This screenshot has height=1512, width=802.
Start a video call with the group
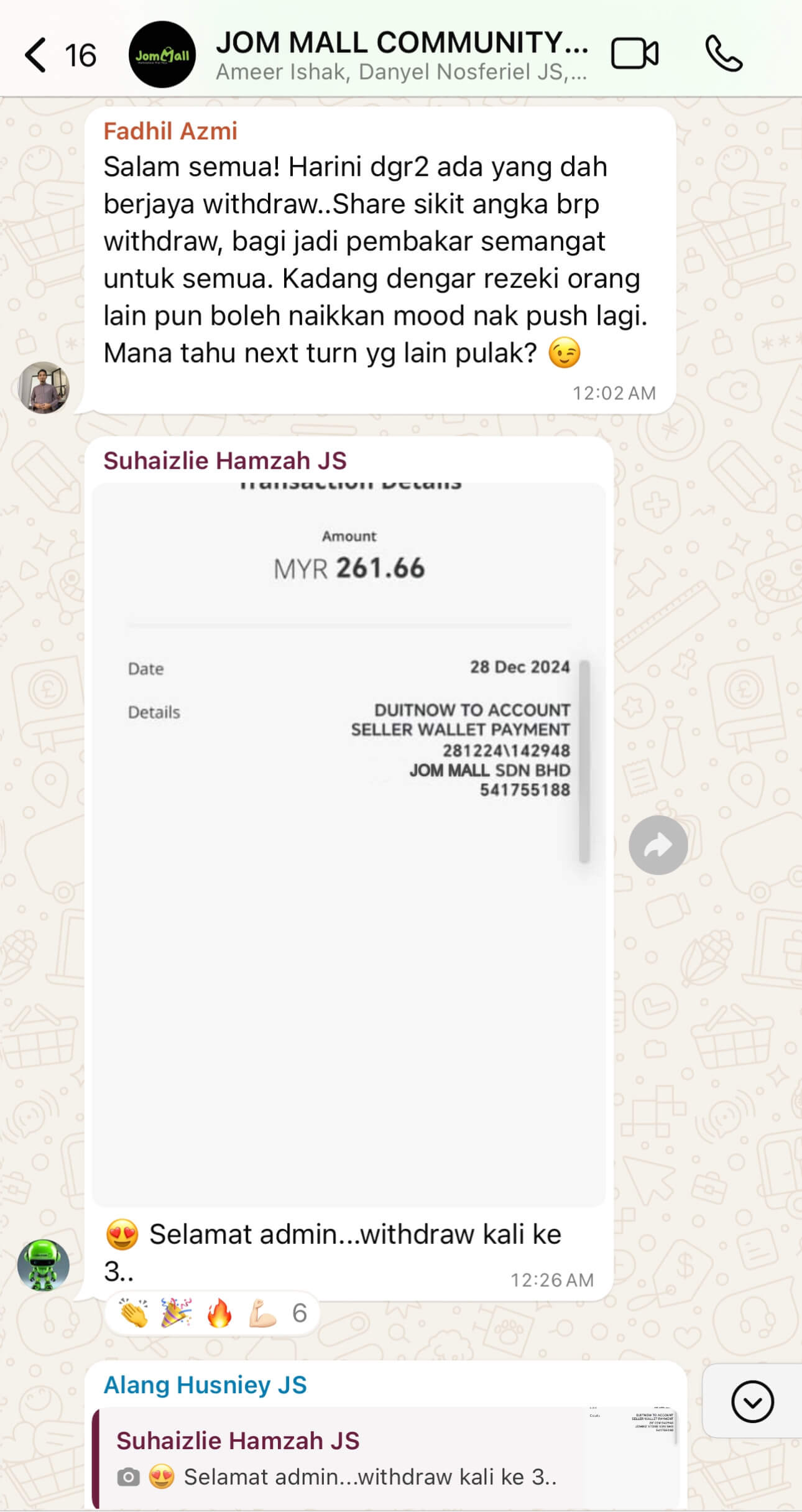pos(634,54)
